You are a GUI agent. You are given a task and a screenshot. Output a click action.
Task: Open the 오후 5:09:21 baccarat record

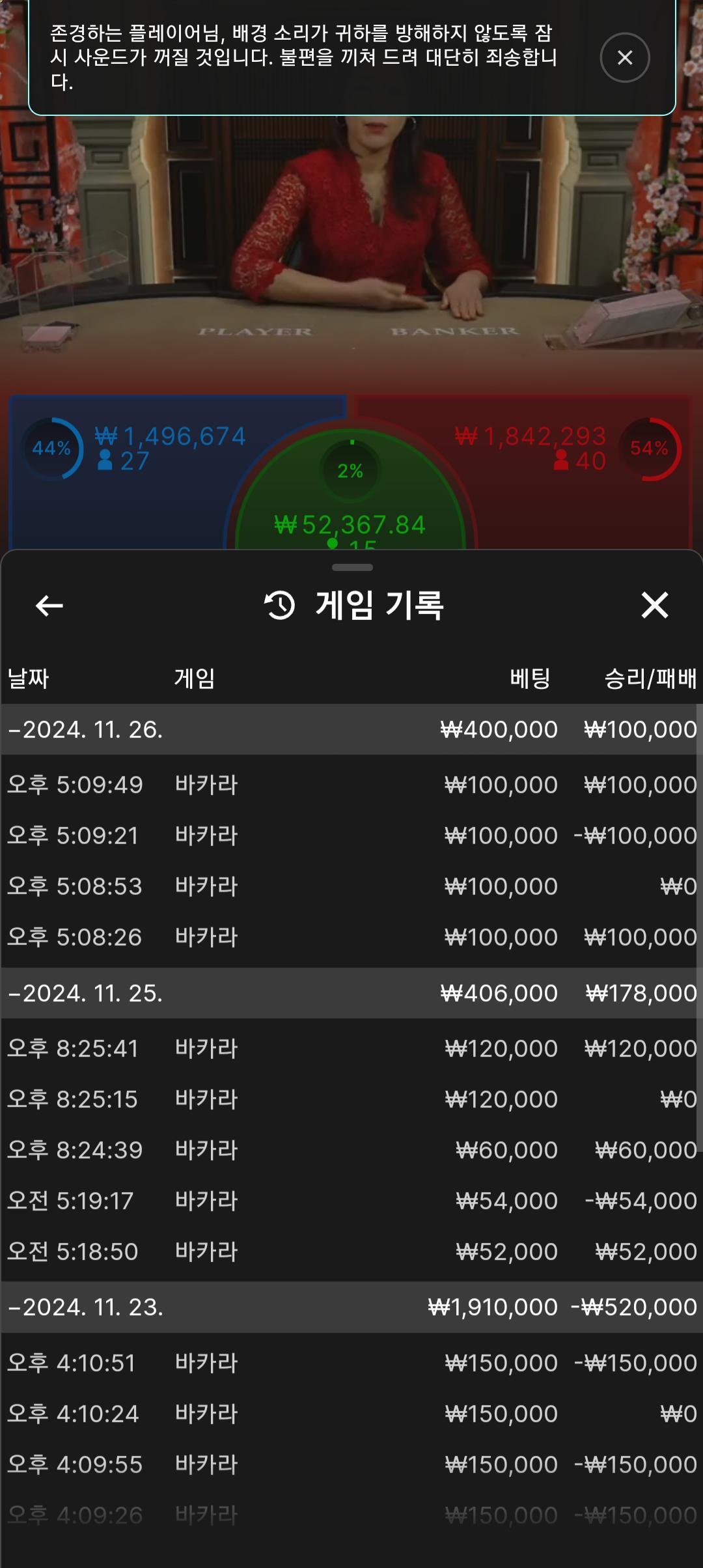click(x=351, y=835)
